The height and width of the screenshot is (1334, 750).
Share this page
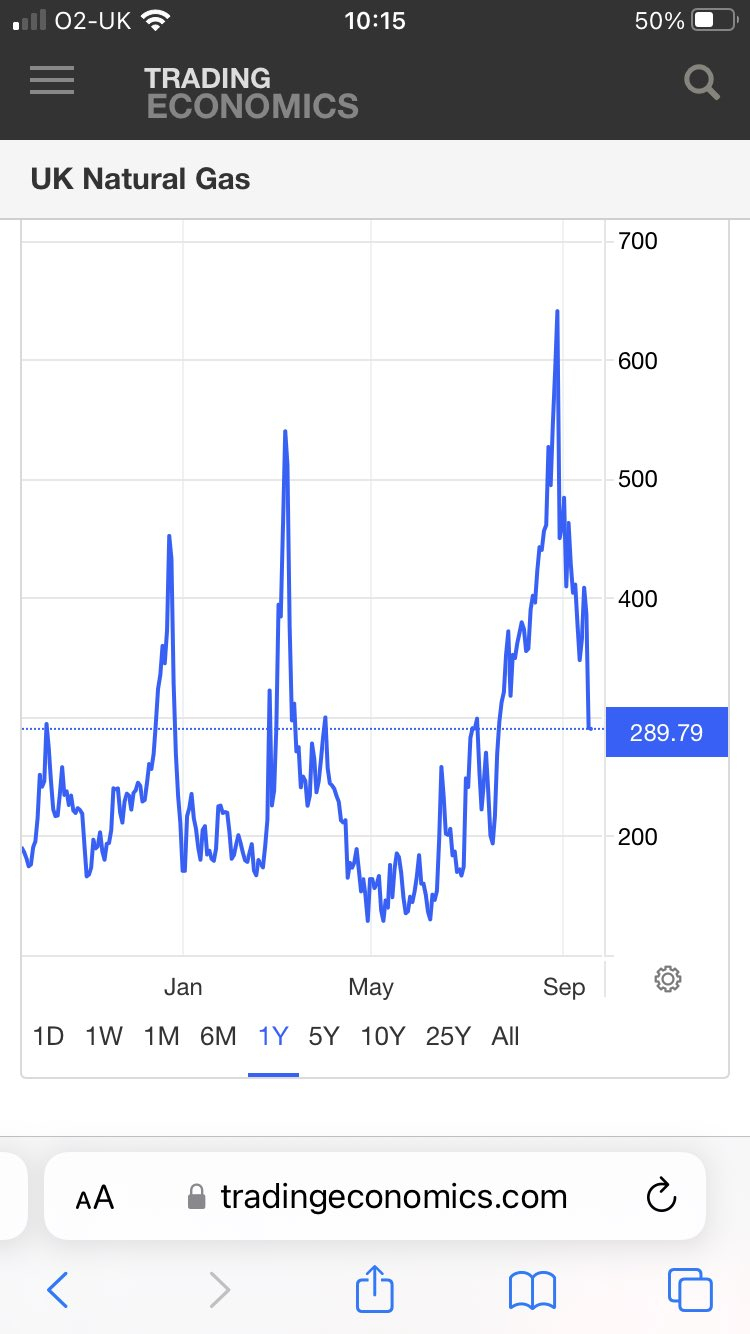click(374, 1288)
